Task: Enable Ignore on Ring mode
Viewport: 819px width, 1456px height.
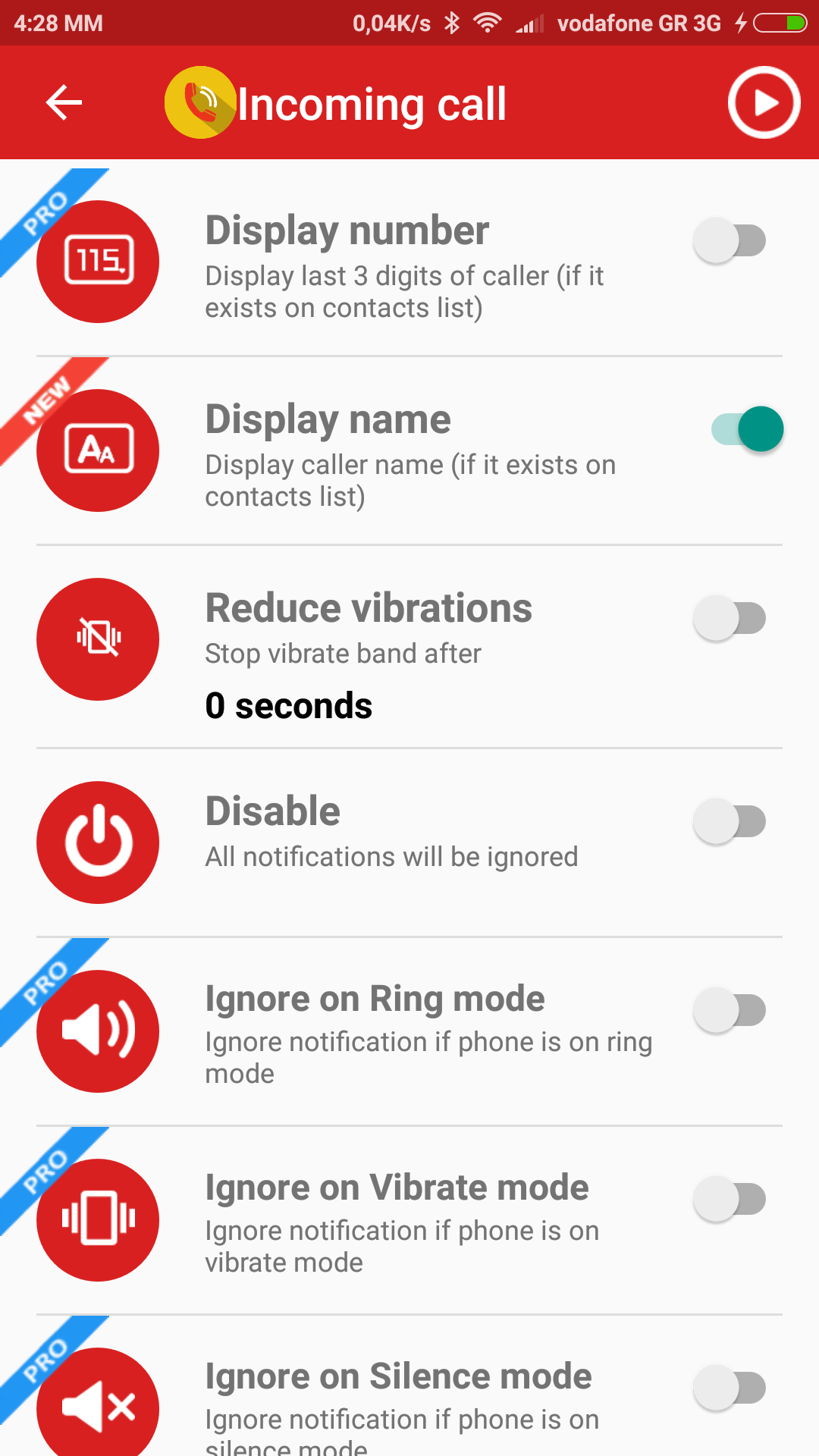Action: pyautogui.click(x=730, y=1010)
